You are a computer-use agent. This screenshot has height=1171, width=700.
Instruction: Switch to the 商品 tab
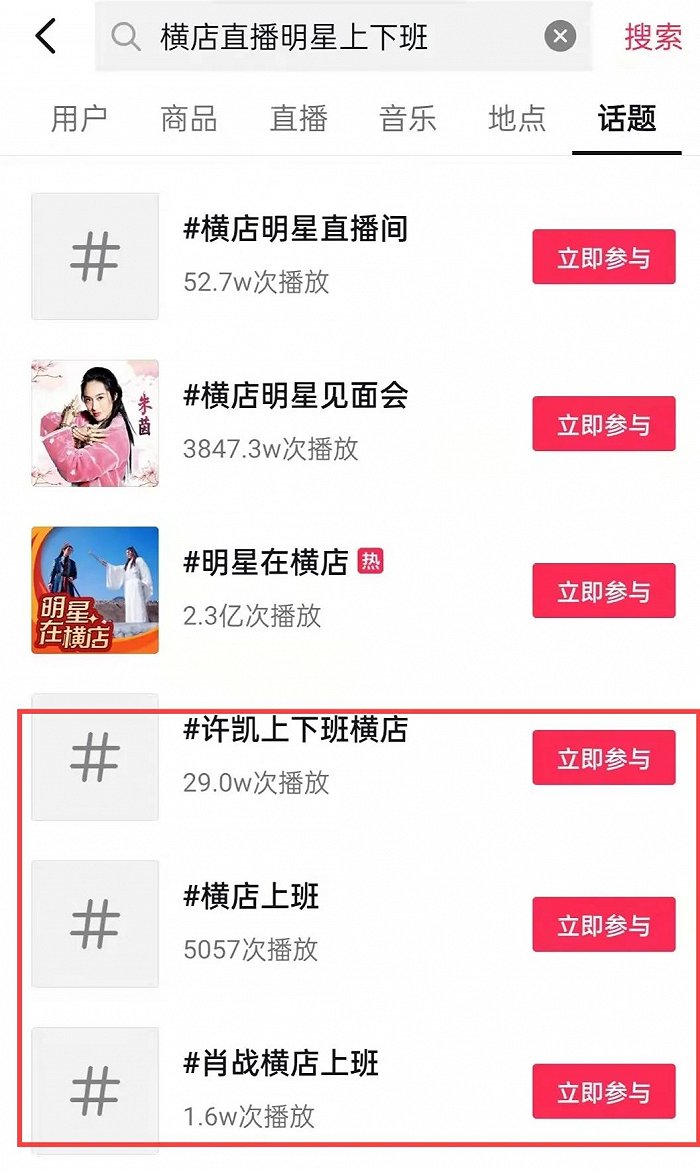(188, 119)
